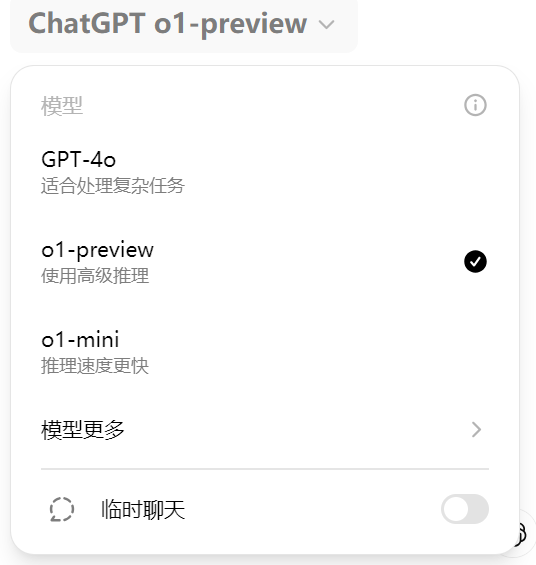Switch to the o1-mini model
Image resolution: width=536 pixels, height=565 pixels.
[x=265, y=352]
